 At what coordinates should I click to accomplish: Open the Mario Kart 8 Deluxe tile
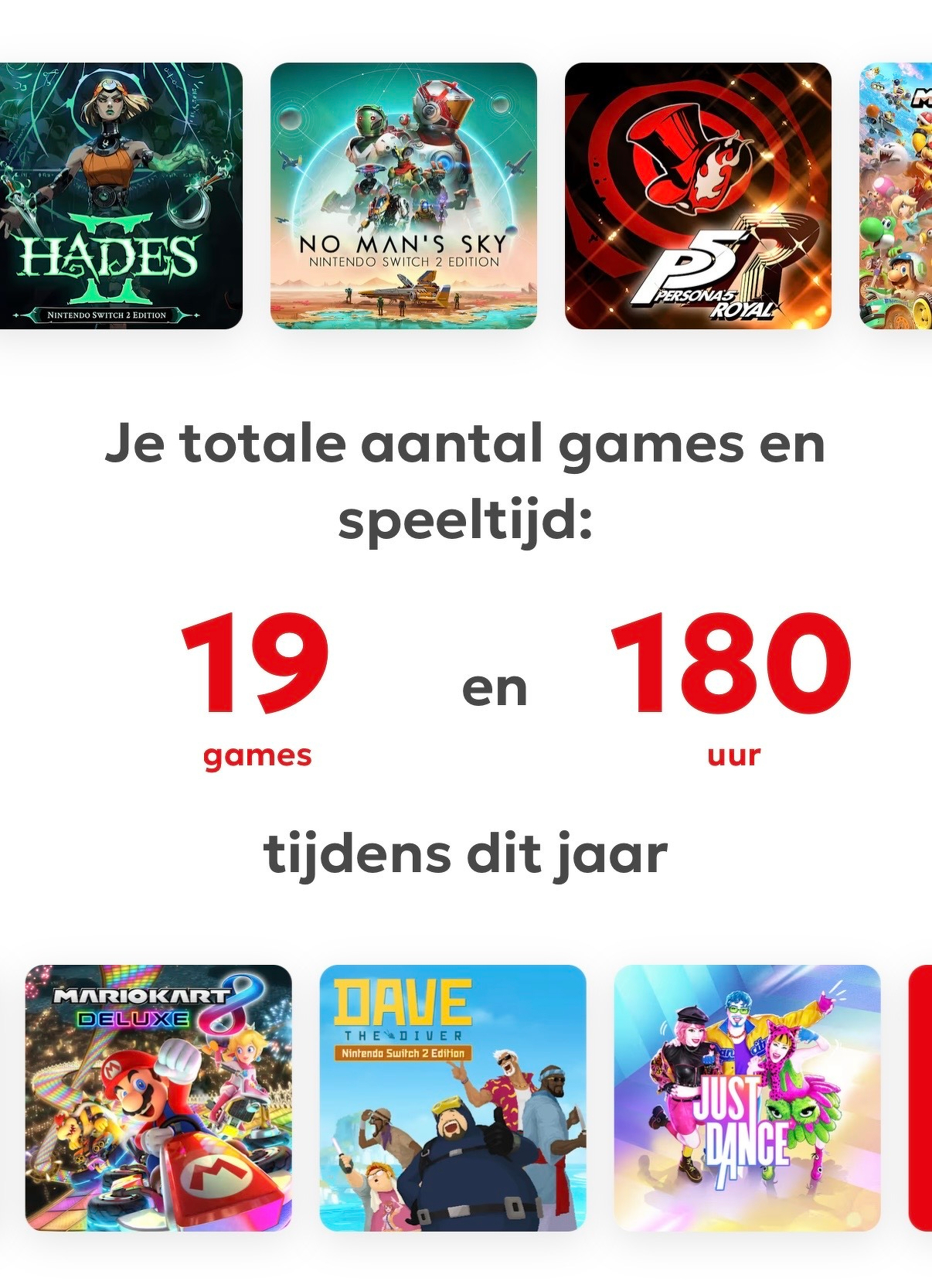pos(158,1097)
